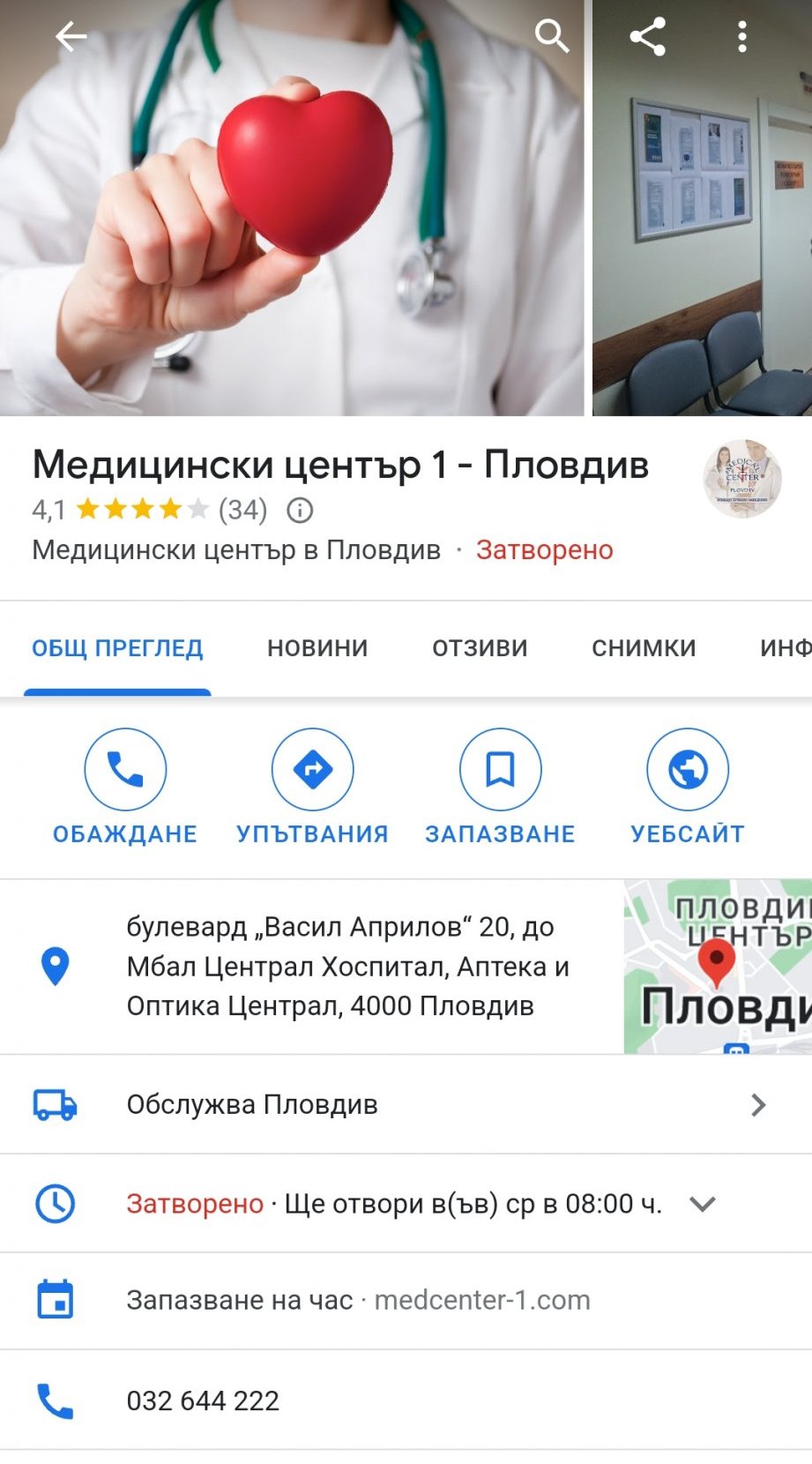Switch to the СНИМКИ tab
Viewport: 812px width, 1464px height.
[644, 648]
